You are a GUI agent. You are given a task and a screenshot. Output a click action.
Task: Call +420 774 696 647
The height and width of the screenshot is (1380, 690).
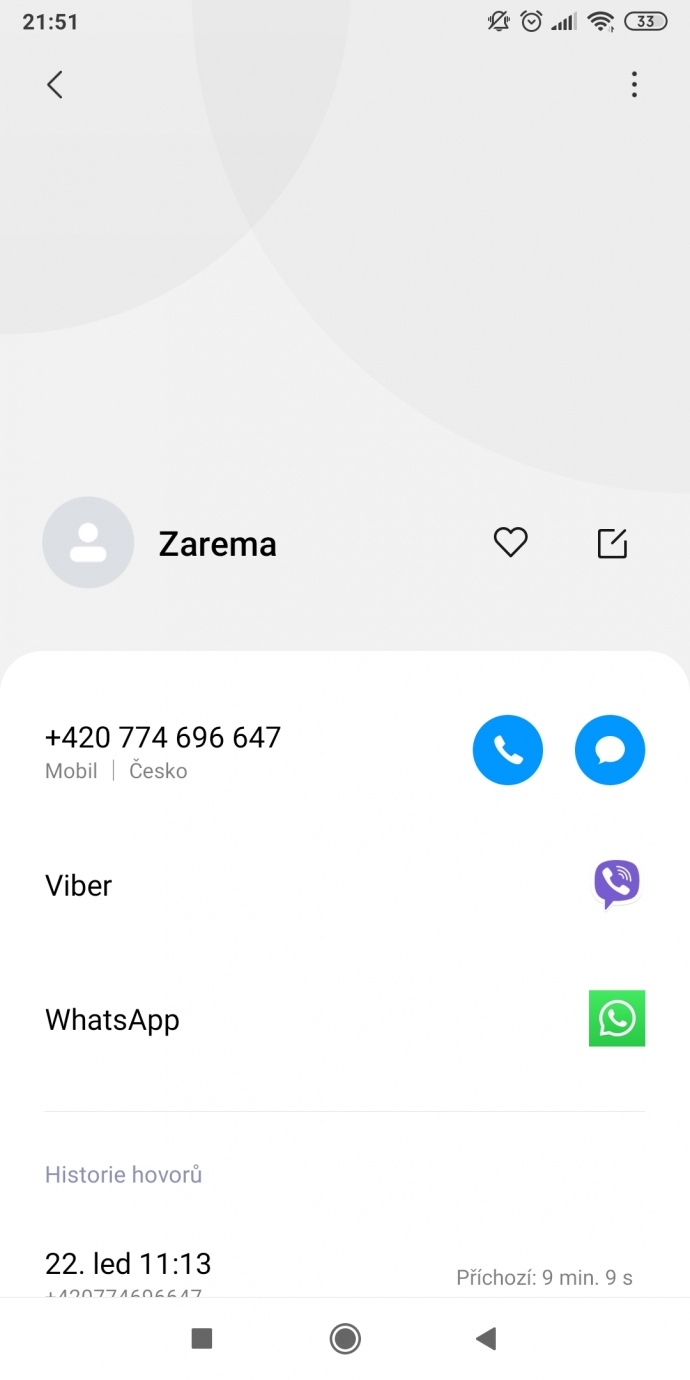(508, 750)
